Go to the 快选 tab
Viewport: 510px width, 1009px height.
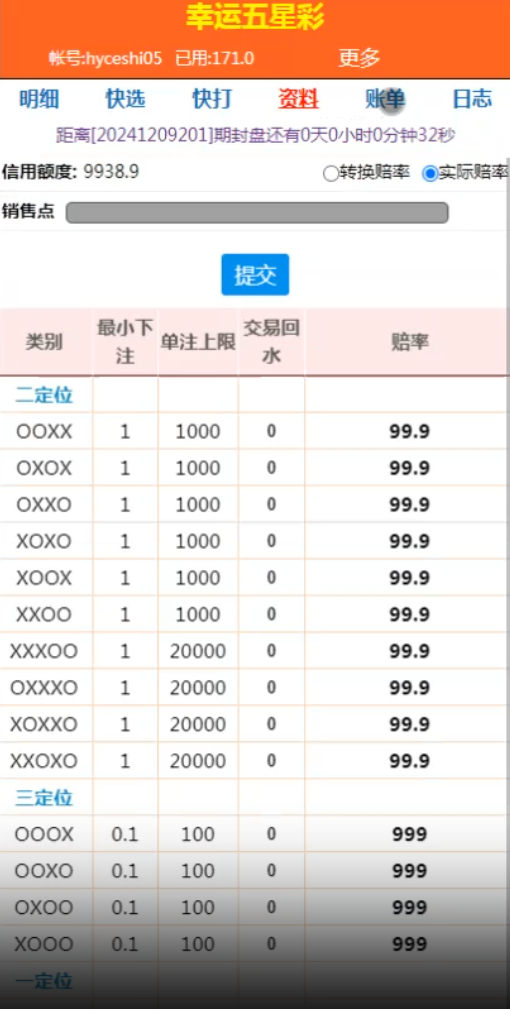[x=125, y=99]
